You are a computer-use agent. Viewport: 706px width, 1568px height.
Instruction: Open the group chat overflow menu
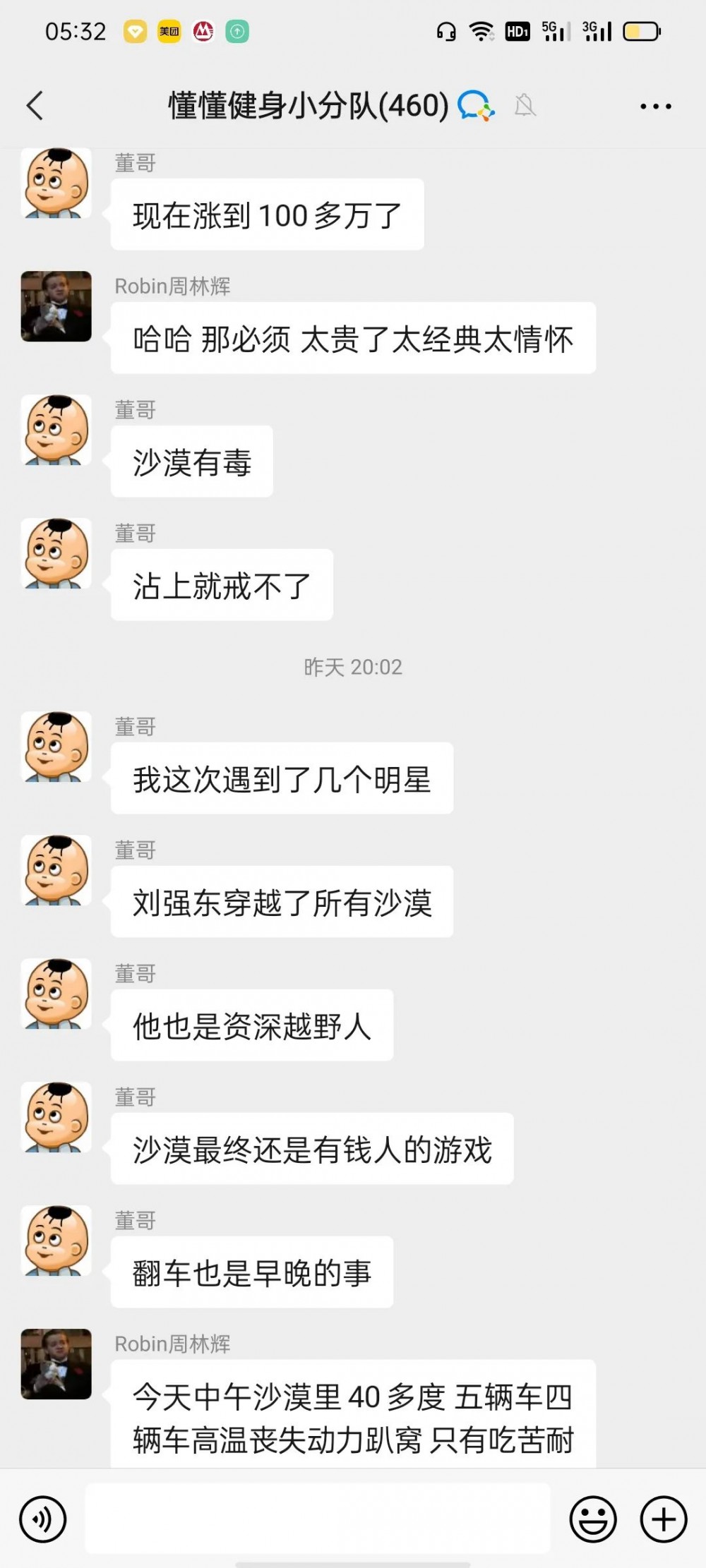[x=655, y=107]
